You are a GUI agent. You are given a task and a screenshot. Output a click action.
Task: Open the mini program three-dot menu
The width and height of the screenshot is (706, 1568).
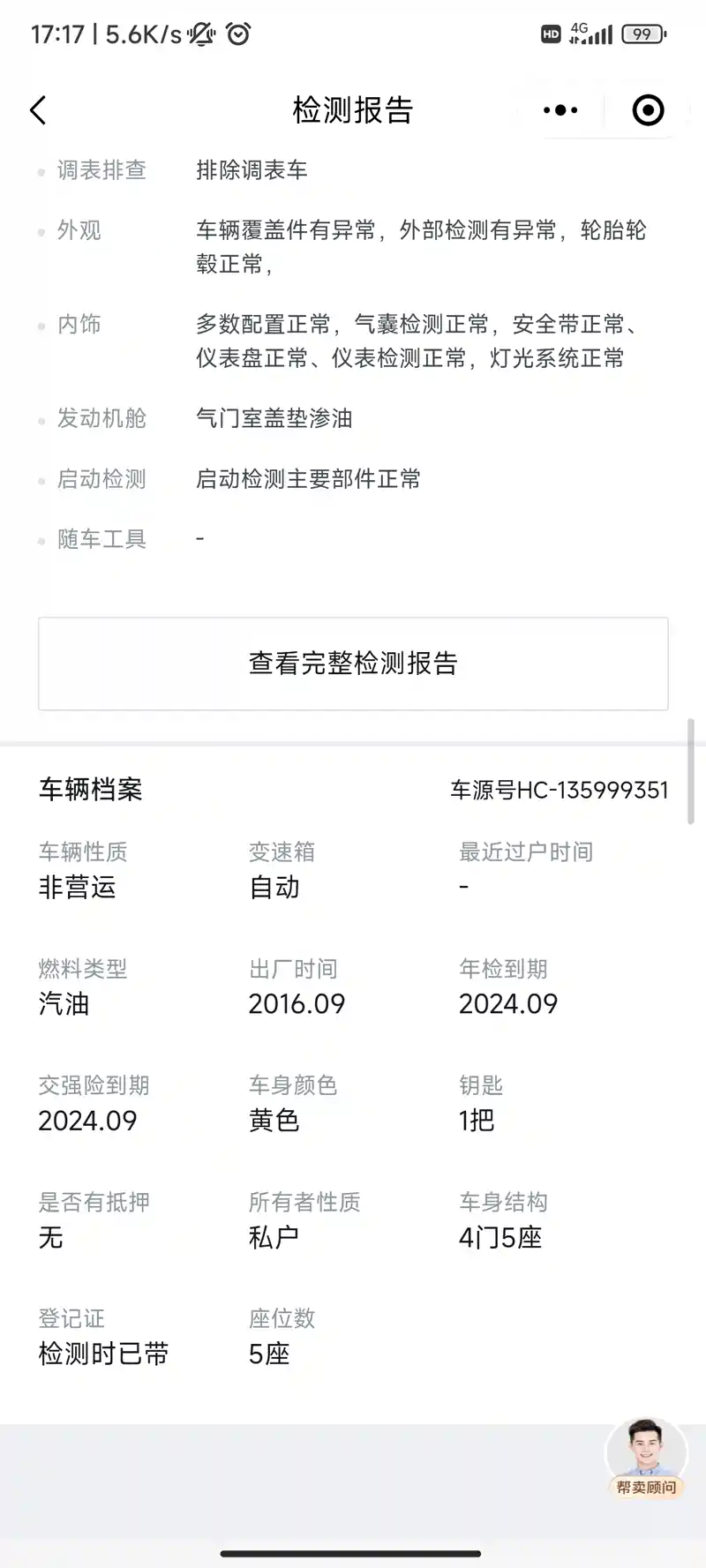coord(560,110)
